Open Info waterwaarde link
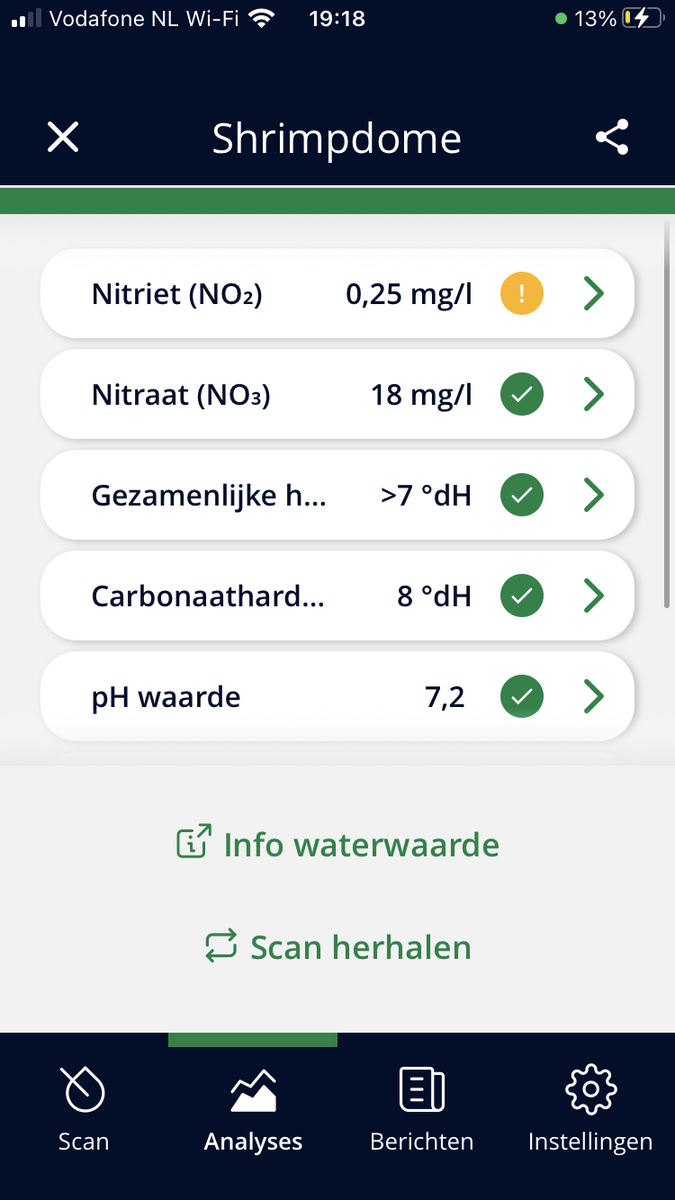 point(337,844)
